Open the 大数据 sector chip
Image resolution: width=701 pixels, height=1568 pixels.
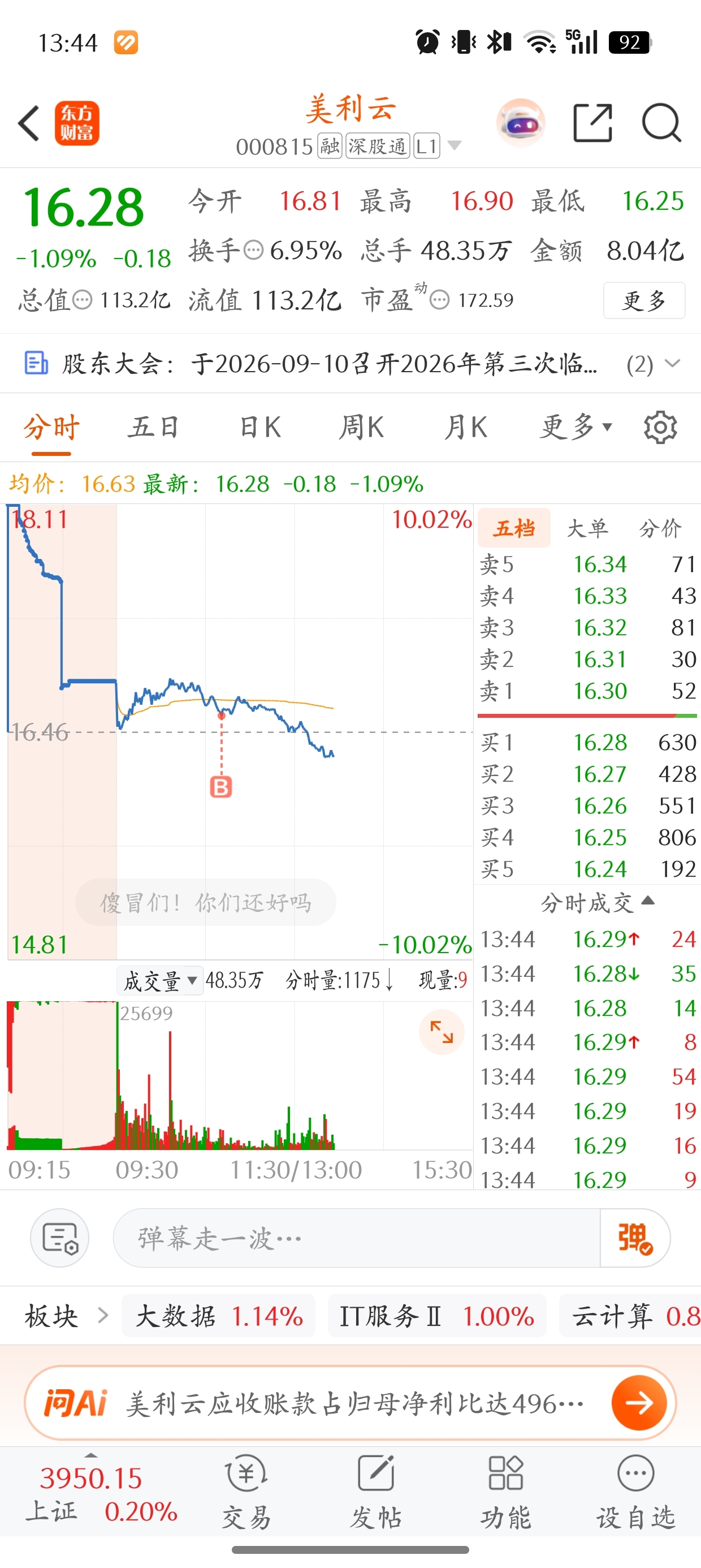pyautogui.click(x=218, y=1316)
